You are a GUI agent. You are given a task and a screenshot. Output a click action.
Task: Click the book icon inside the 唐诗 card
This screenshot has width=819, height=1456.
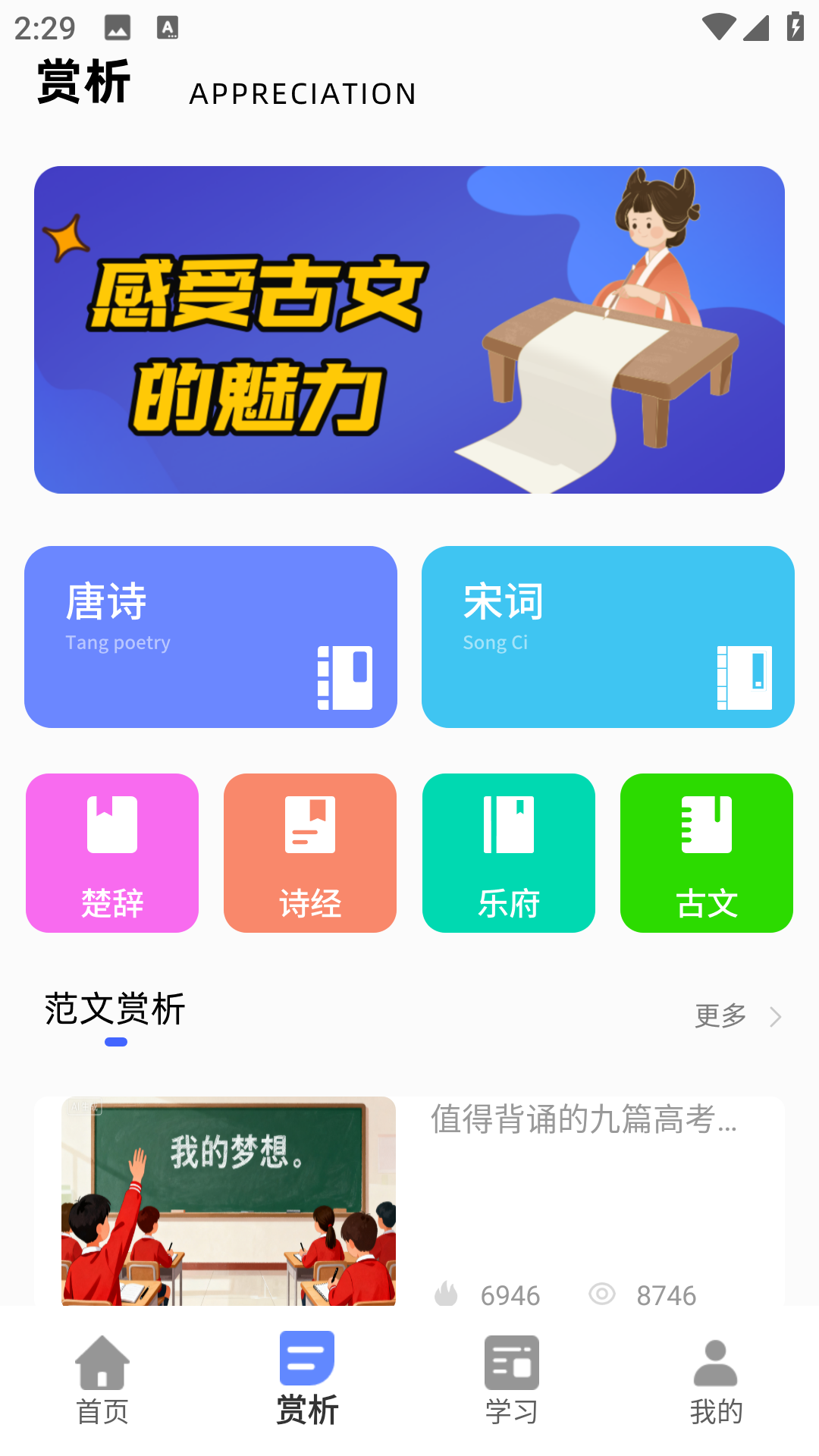[x=345, y=676]
